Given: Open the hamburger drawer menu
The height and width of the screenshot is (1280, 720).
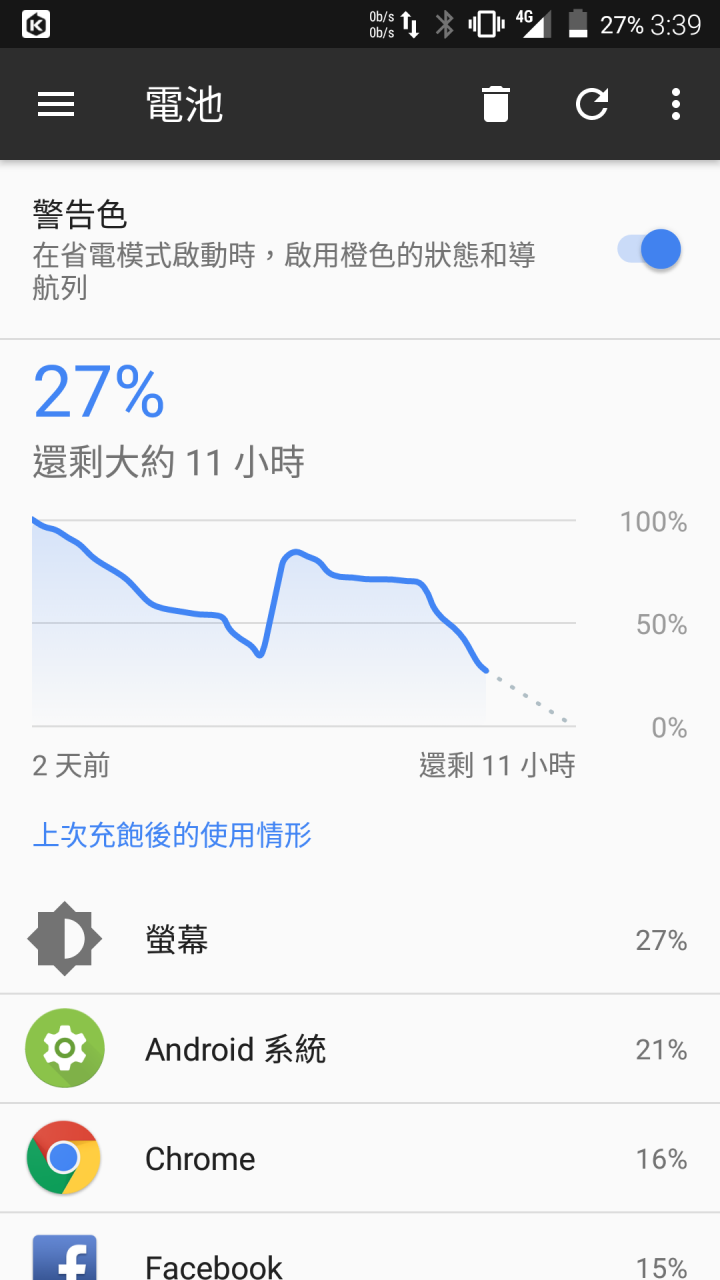Looking at the screenshot, I should click(x=56, y=104).
